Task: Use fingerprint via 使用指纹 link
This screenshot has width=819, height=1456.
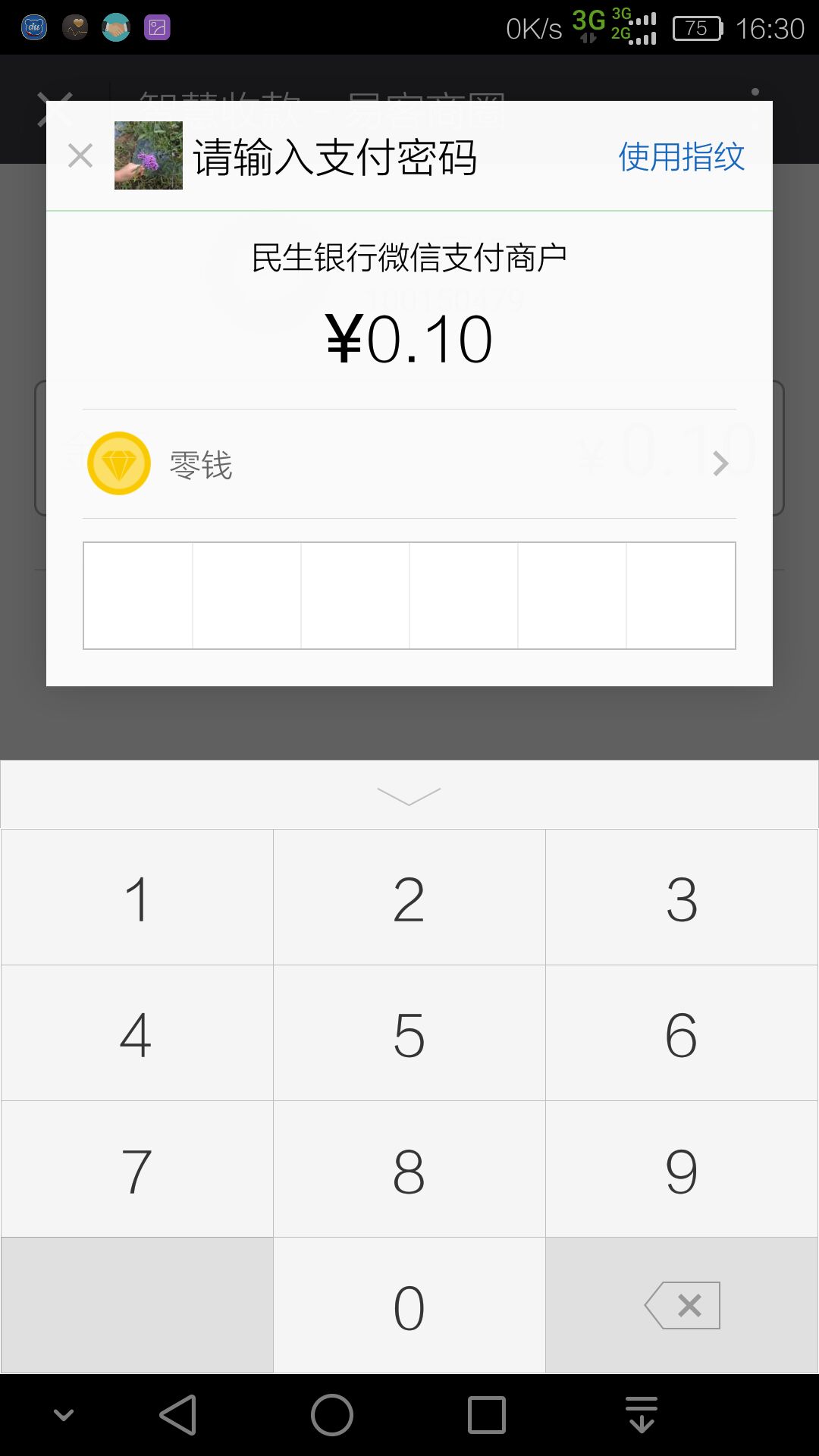Action: tap(681, 157)
